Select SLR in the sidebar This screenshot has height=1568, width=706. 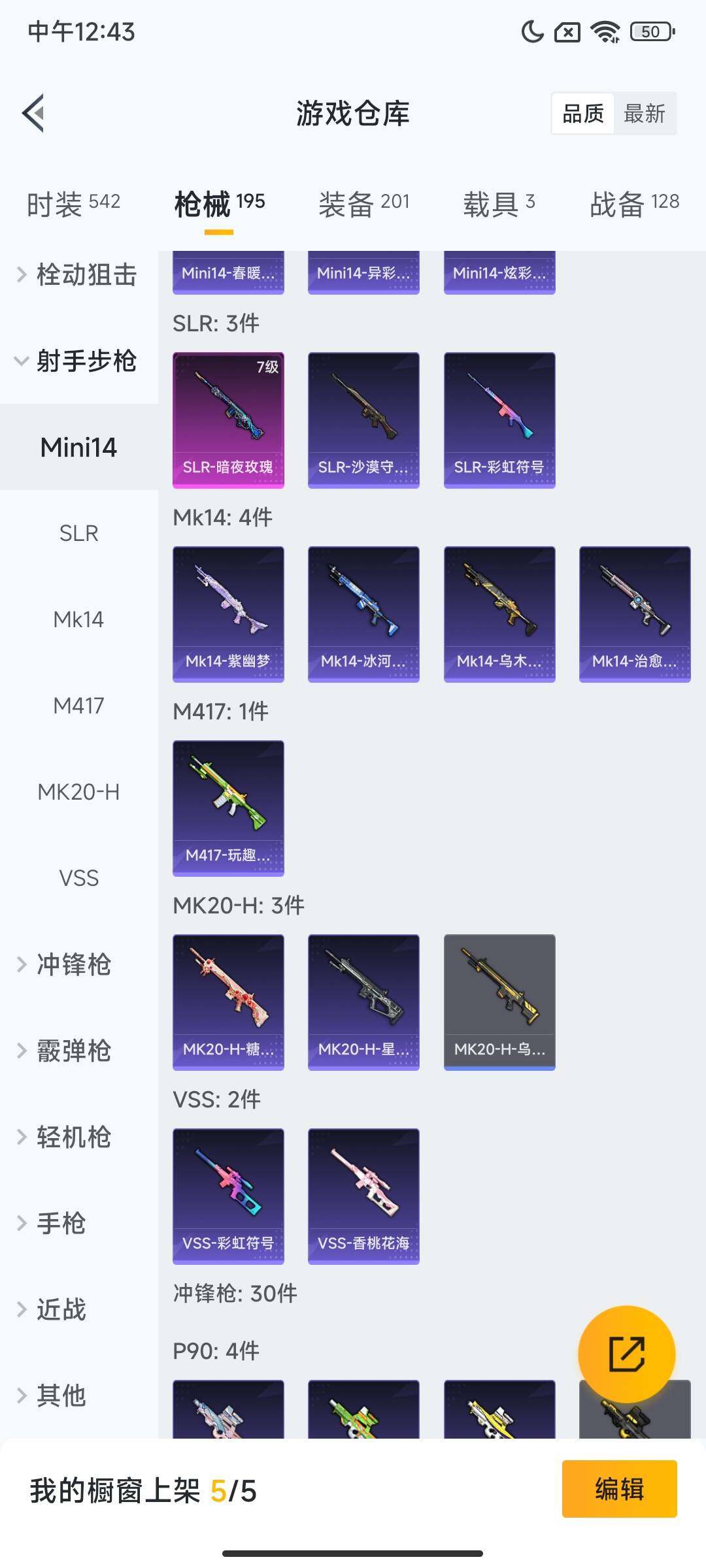coord(78,533)
